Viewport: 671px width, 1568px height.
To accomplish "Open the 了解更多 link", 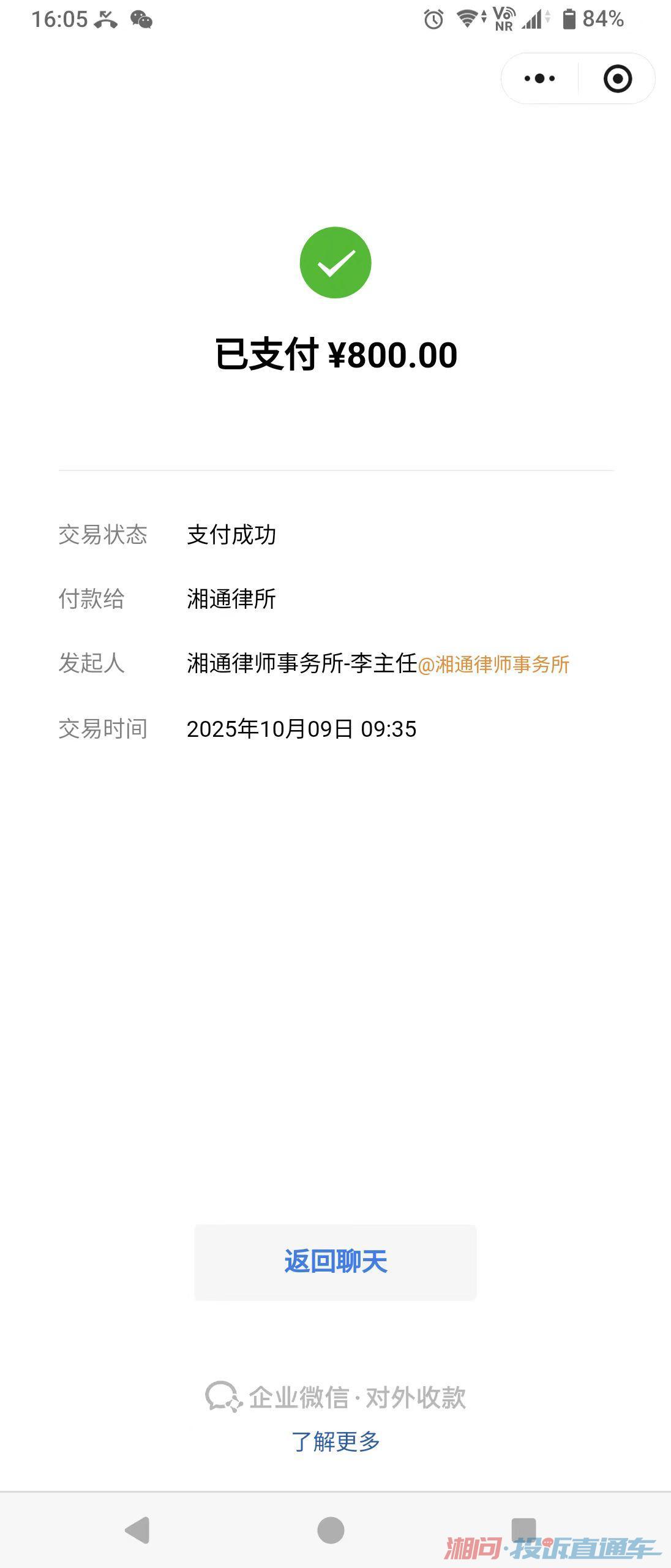I will 335,1441.
